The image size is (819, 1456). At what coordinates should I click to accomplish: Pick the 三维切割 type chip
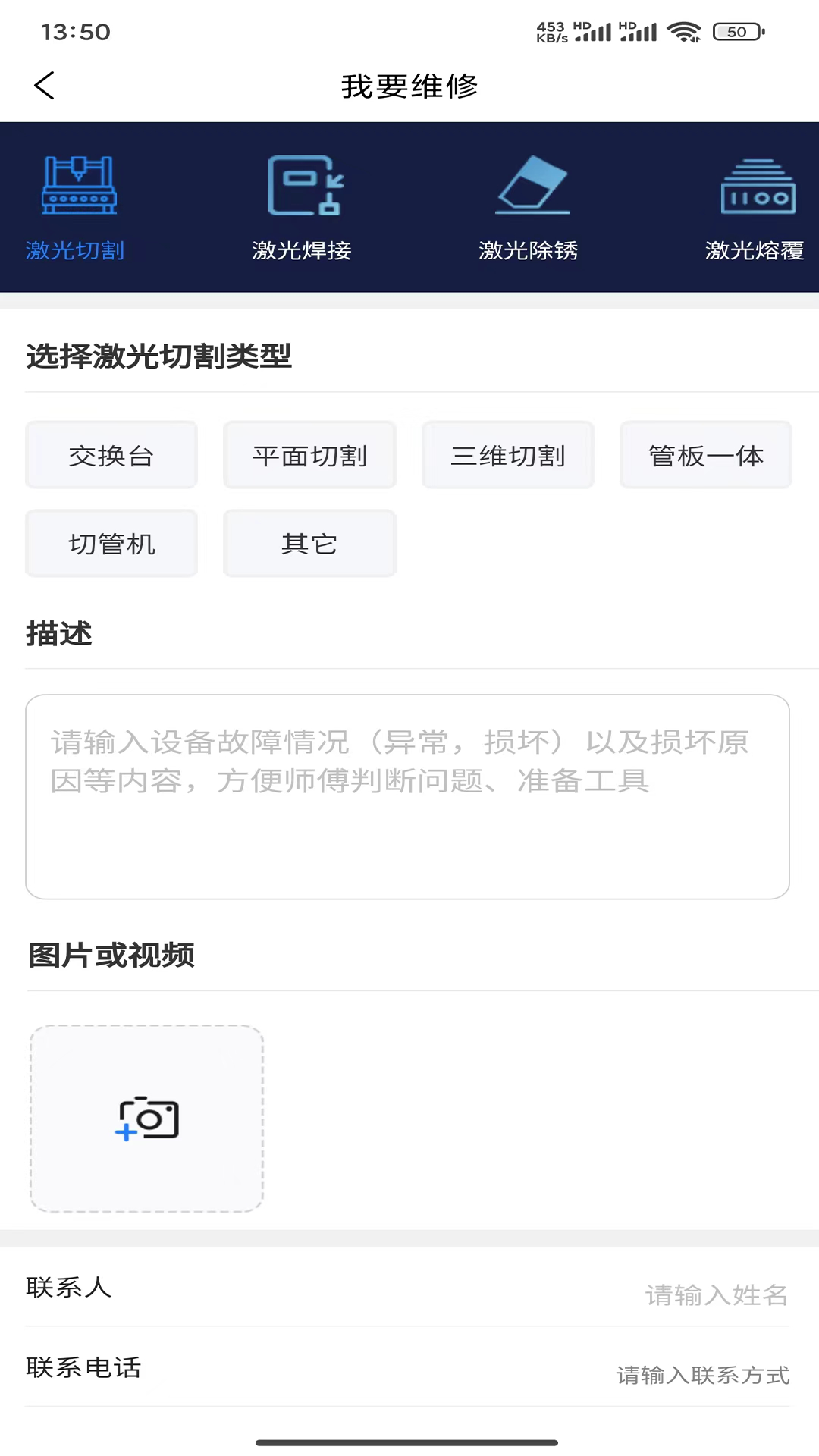click(x=508, y=456)
